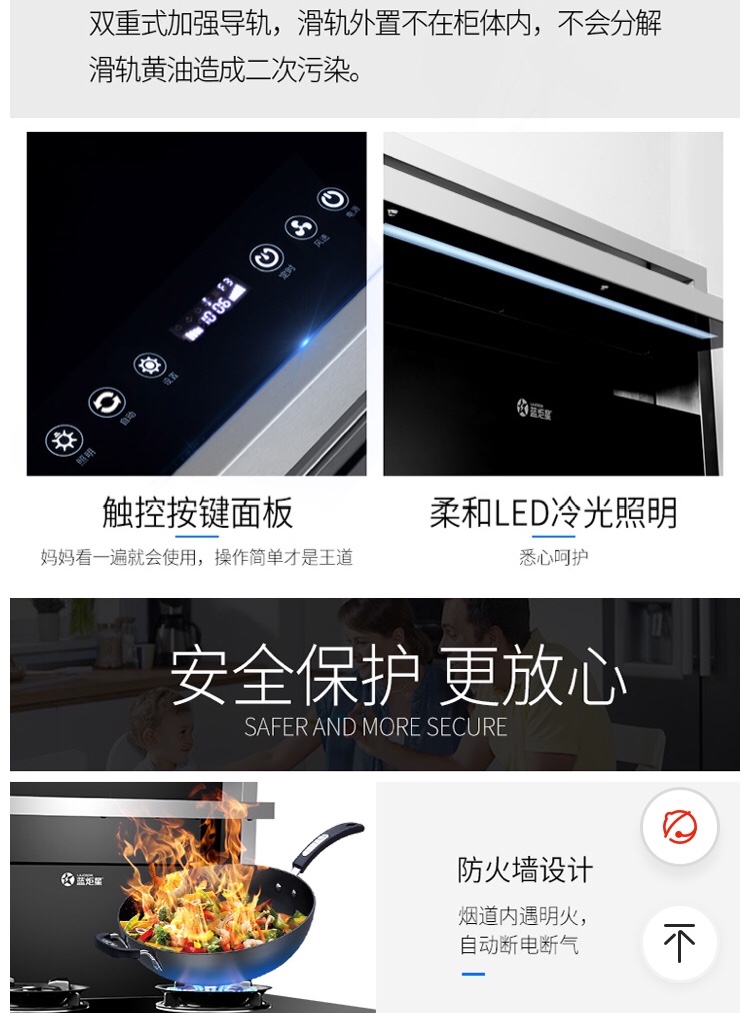Open the customer service chat floating button
The width and height of the screenshot is (750, 1013).
point(679,827)
